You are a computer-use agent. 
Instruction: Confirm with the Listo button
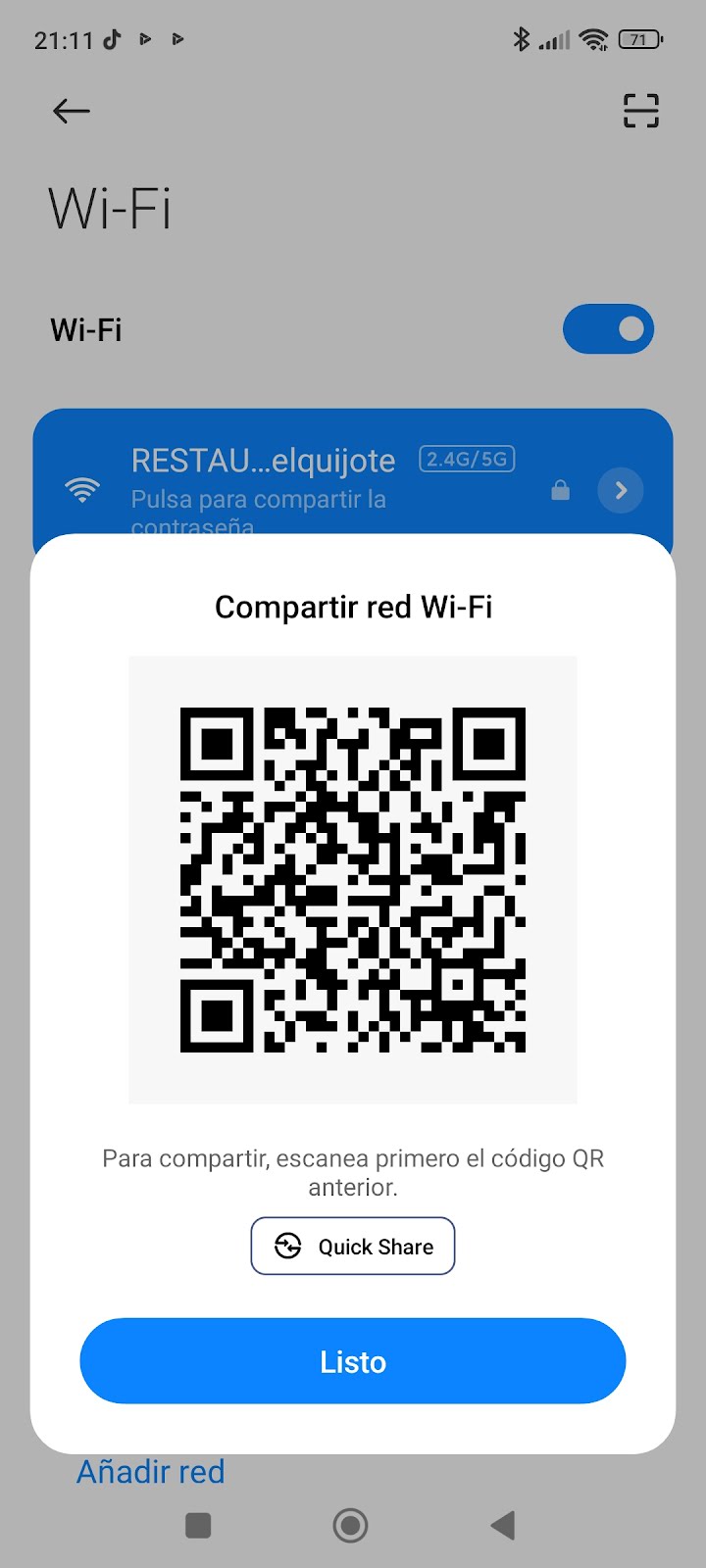[x=353, y=1361]
